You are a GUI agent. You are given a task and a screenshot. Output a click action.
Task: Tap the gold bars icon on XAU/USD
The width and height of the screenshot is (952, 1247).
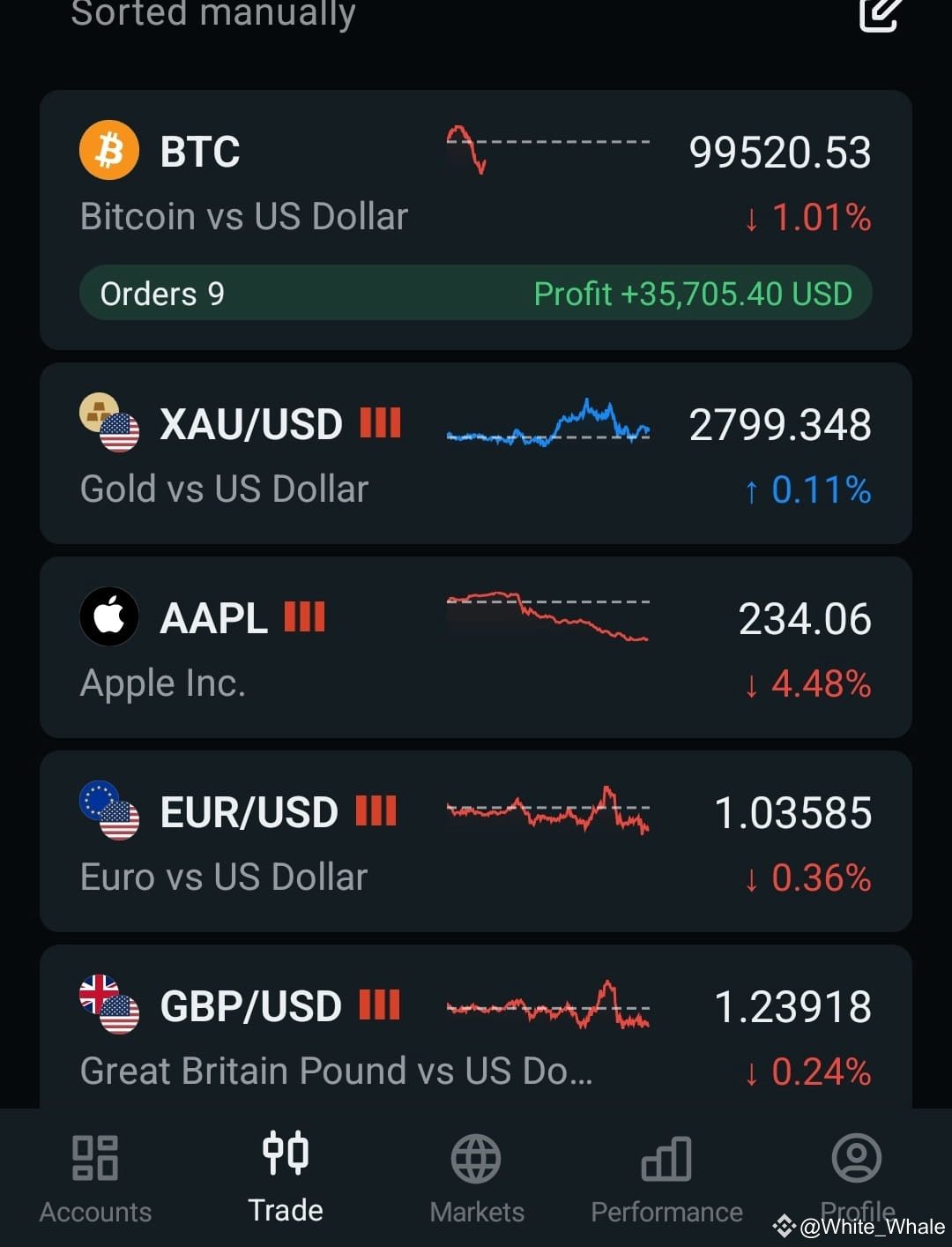100,412
